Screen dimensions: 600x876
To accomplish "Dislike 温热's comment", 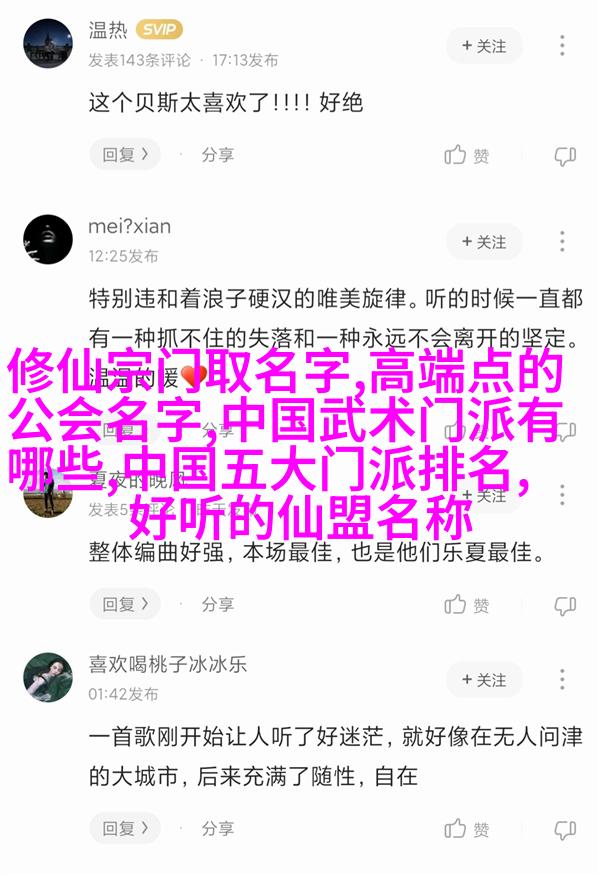I will point(565,156).
